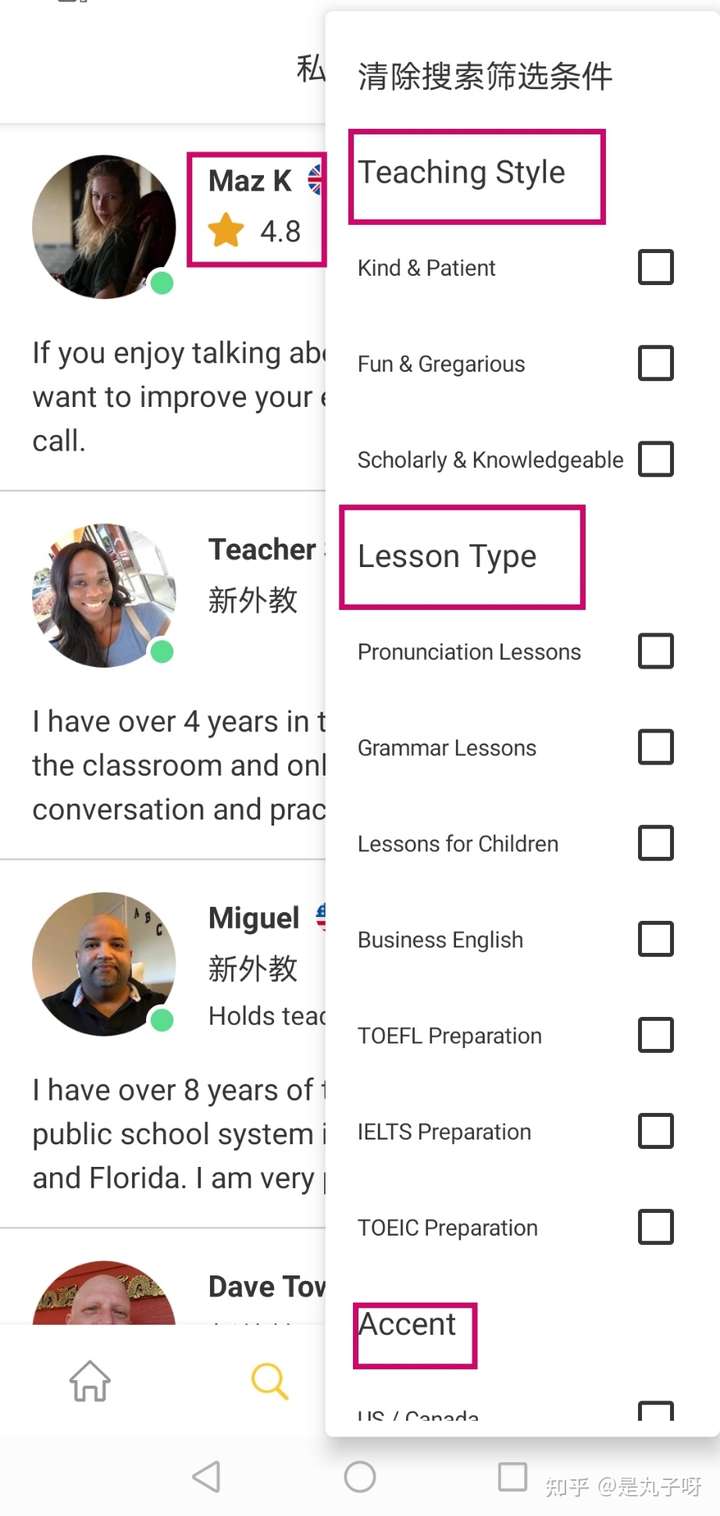The image size is (720, 1516).
Task: Tick Scholarly & Knowledgeable checkbox
Action: (655, 460)
